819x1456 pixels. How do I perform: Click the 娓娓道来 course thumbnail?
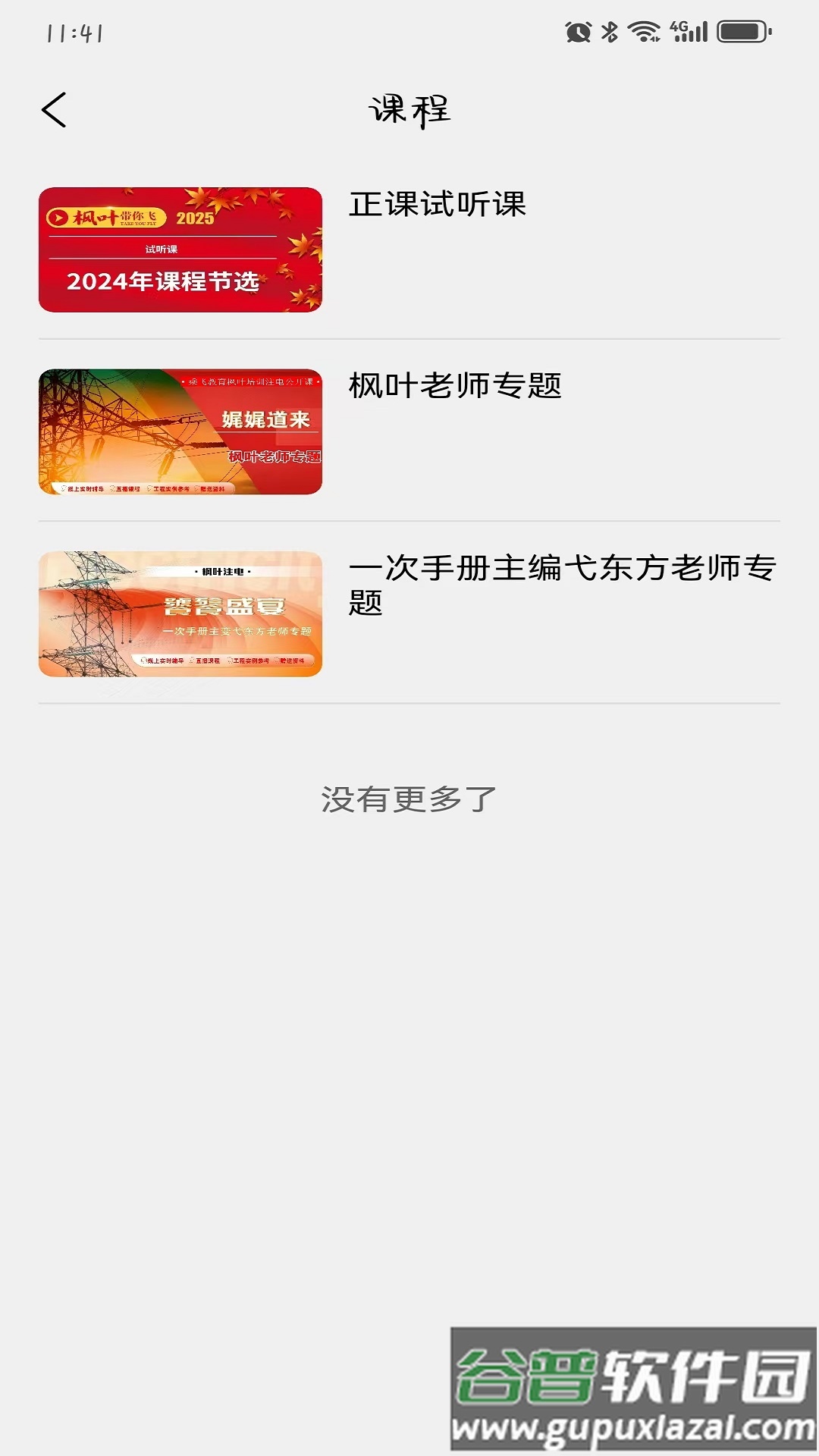coord(180,435)
